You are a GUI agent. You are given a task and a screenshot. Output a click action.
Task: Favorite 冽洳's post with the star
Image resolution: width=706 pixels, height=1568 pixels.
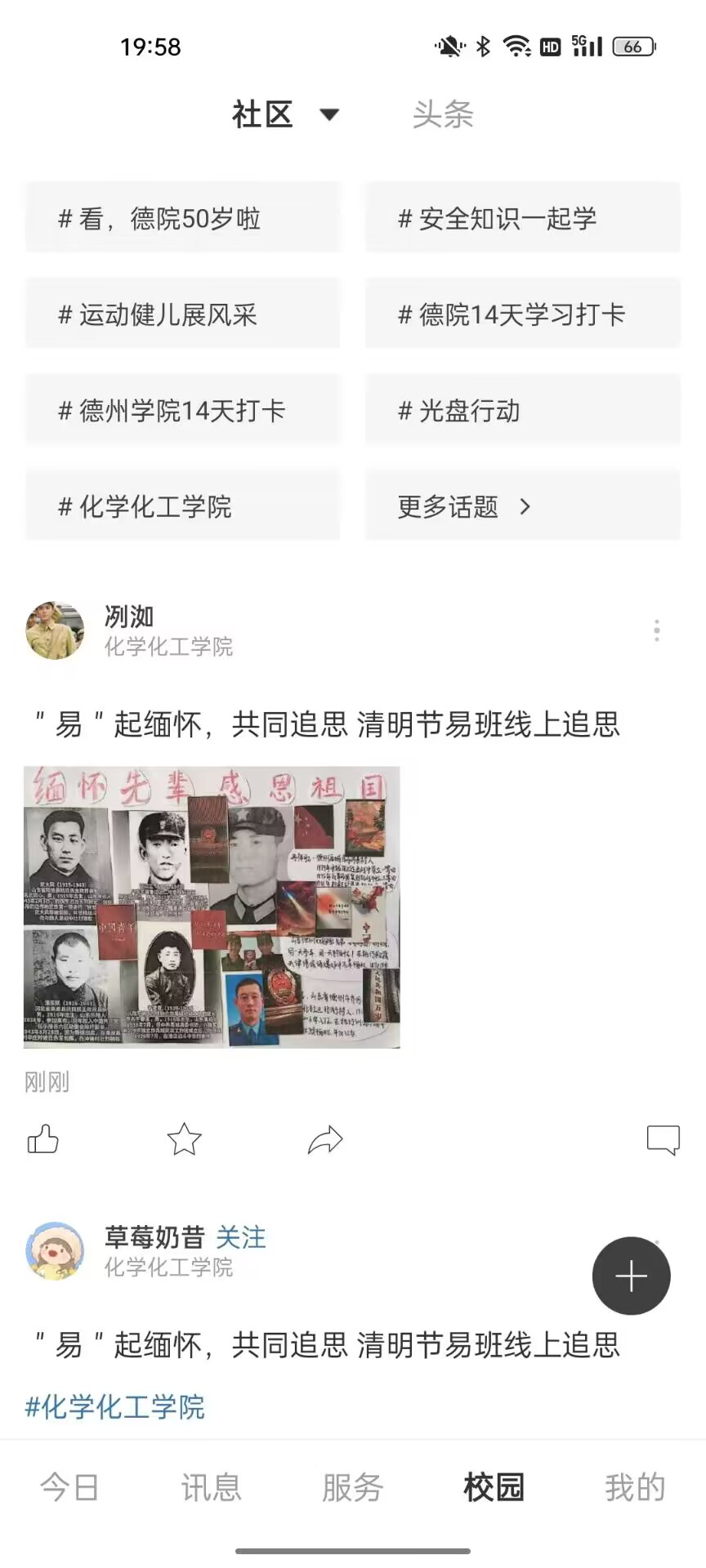click(184, 1138)
